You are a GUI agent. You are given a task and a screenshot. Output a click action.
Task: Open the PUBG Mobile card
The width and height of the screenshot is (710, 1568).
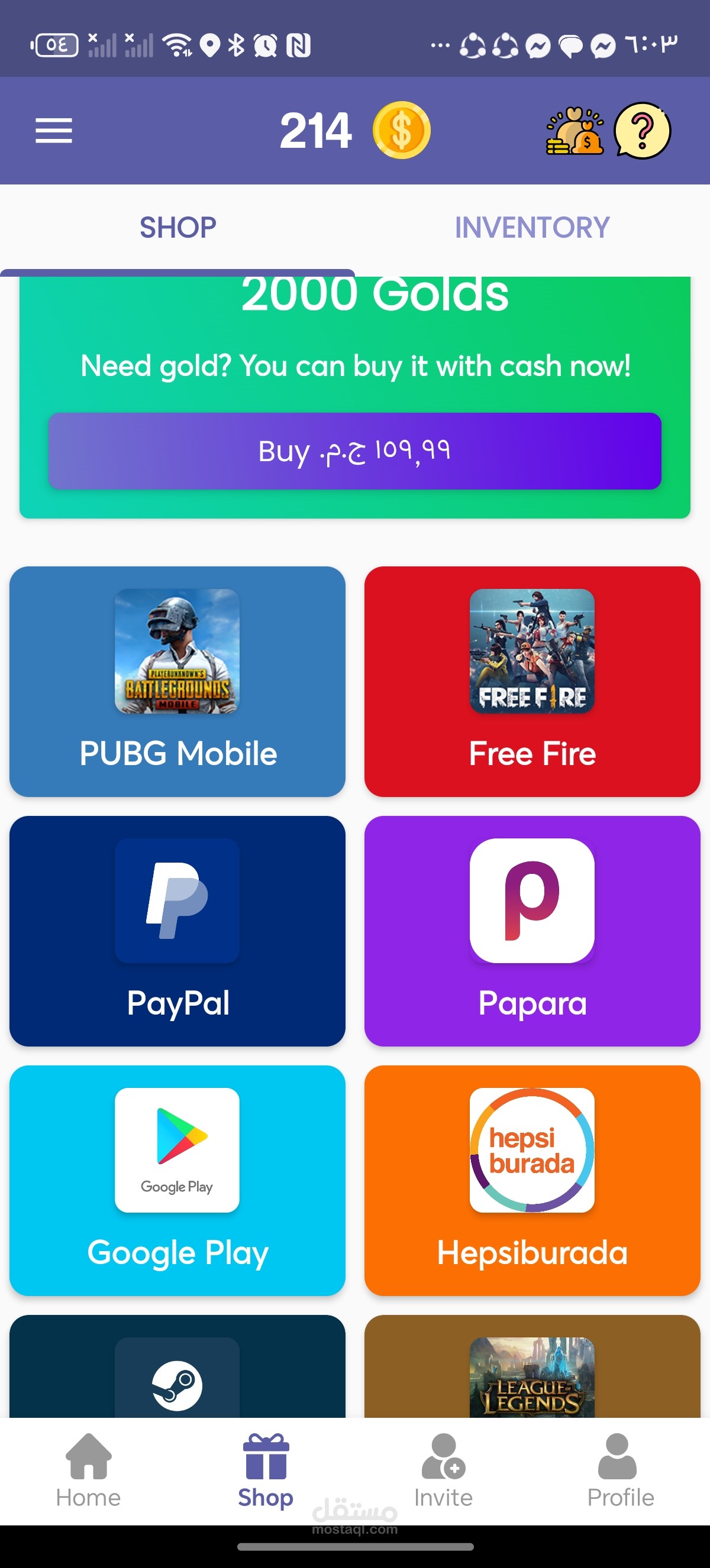(177, 681)
